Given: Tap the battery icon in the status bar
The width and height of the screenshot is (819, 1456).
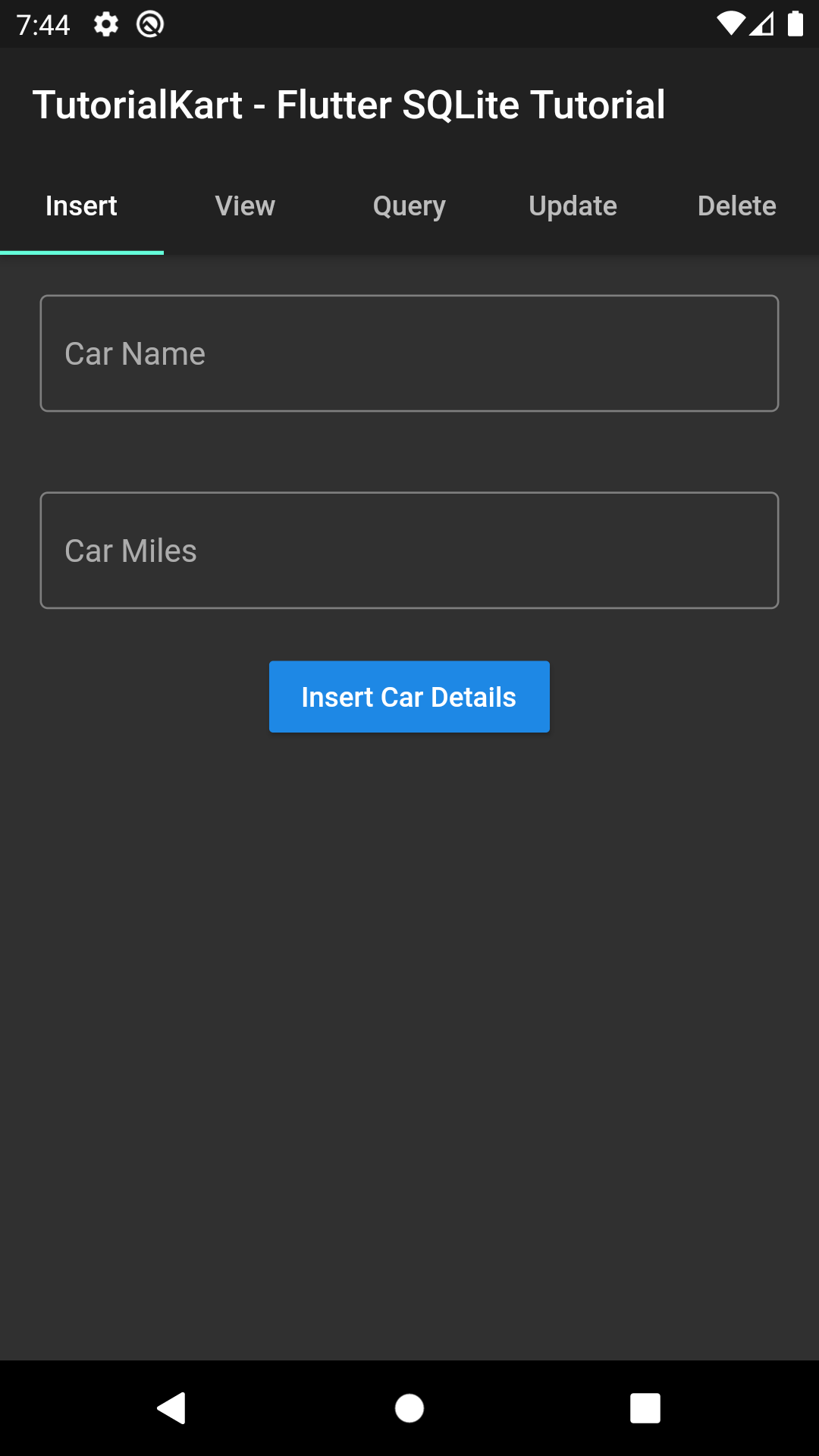Looking at the screenshot, I should click(795, 24).
